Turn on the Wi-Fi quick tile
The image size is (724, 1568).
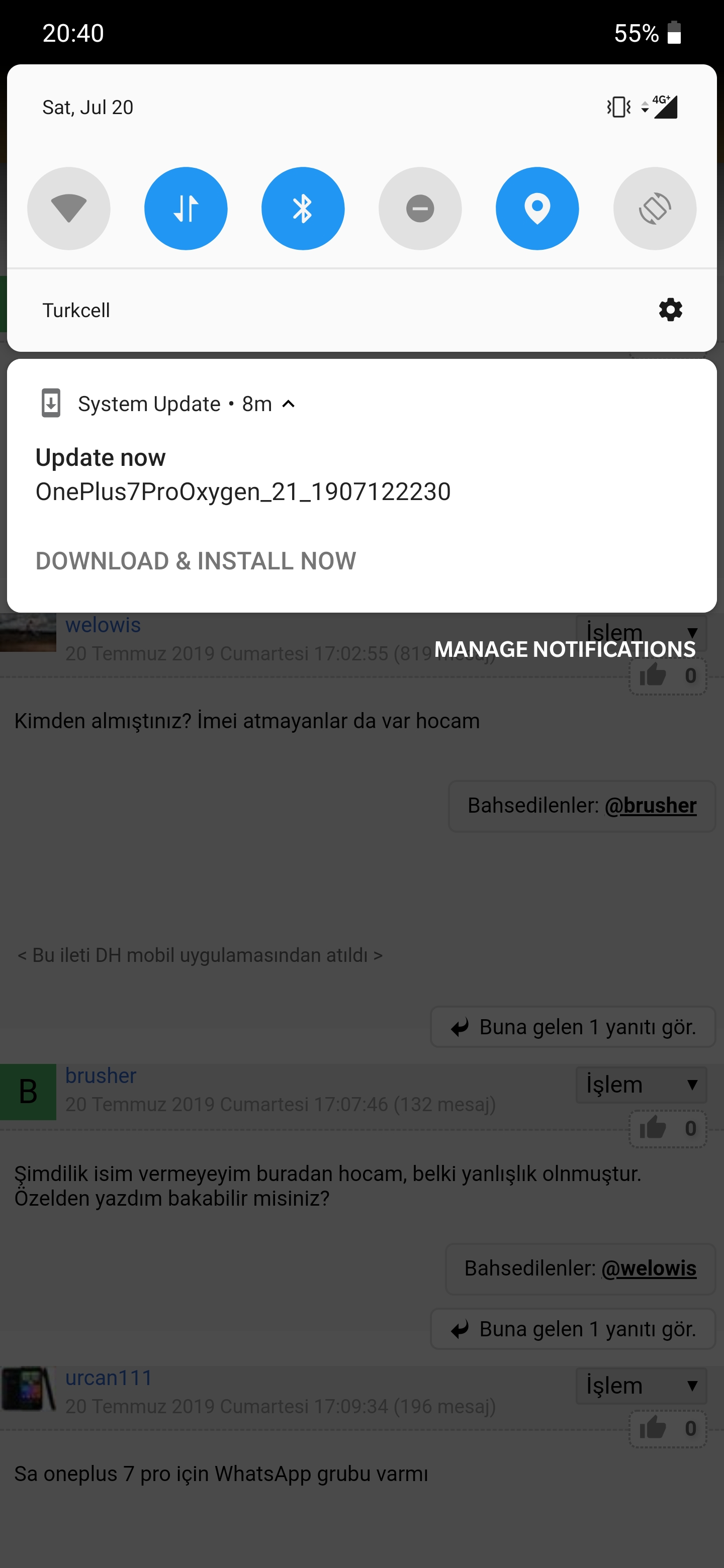tap(69, 208)
